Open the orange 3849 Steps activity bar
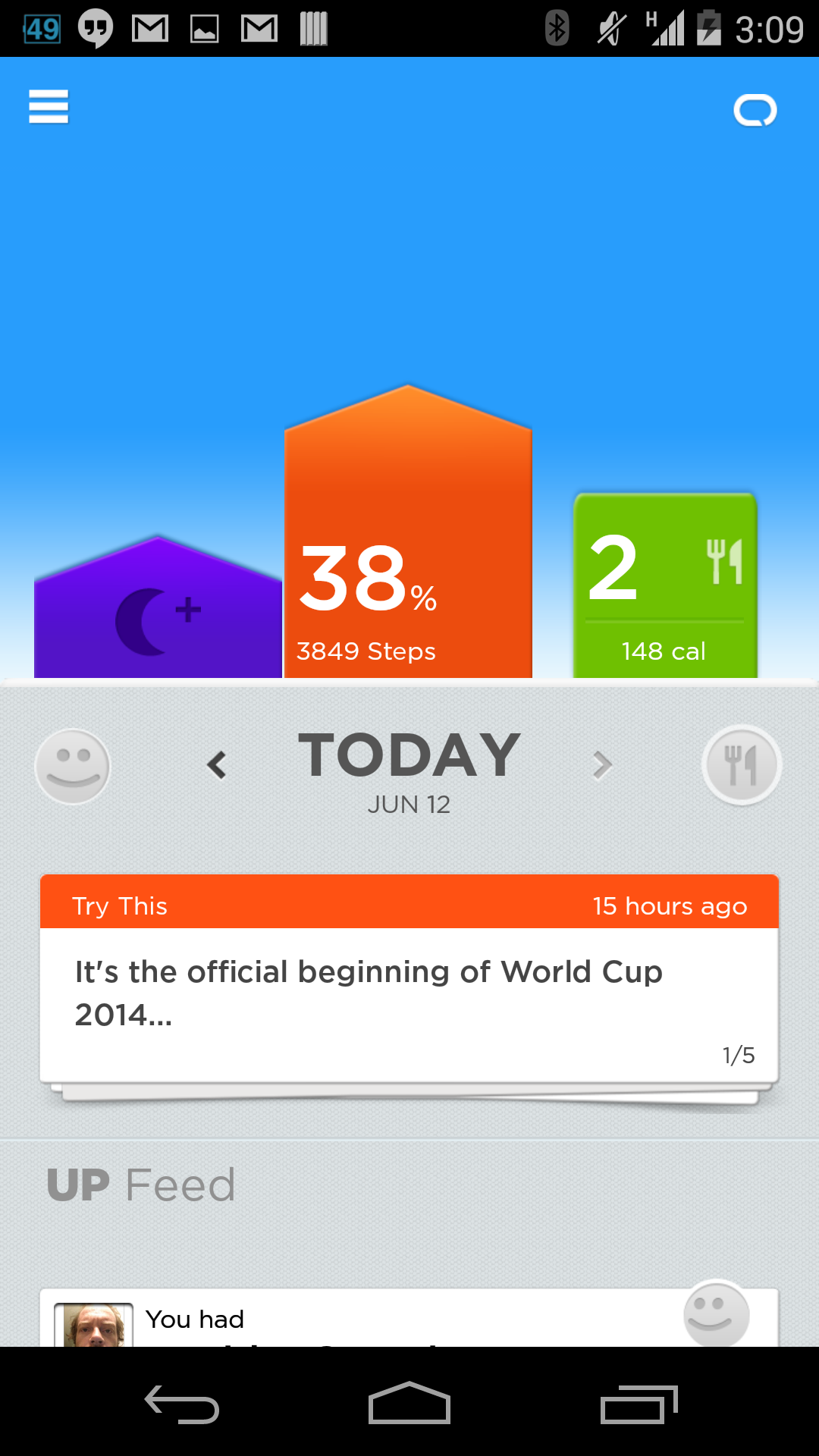The image size is (819, 1456). tap(408, 532)
